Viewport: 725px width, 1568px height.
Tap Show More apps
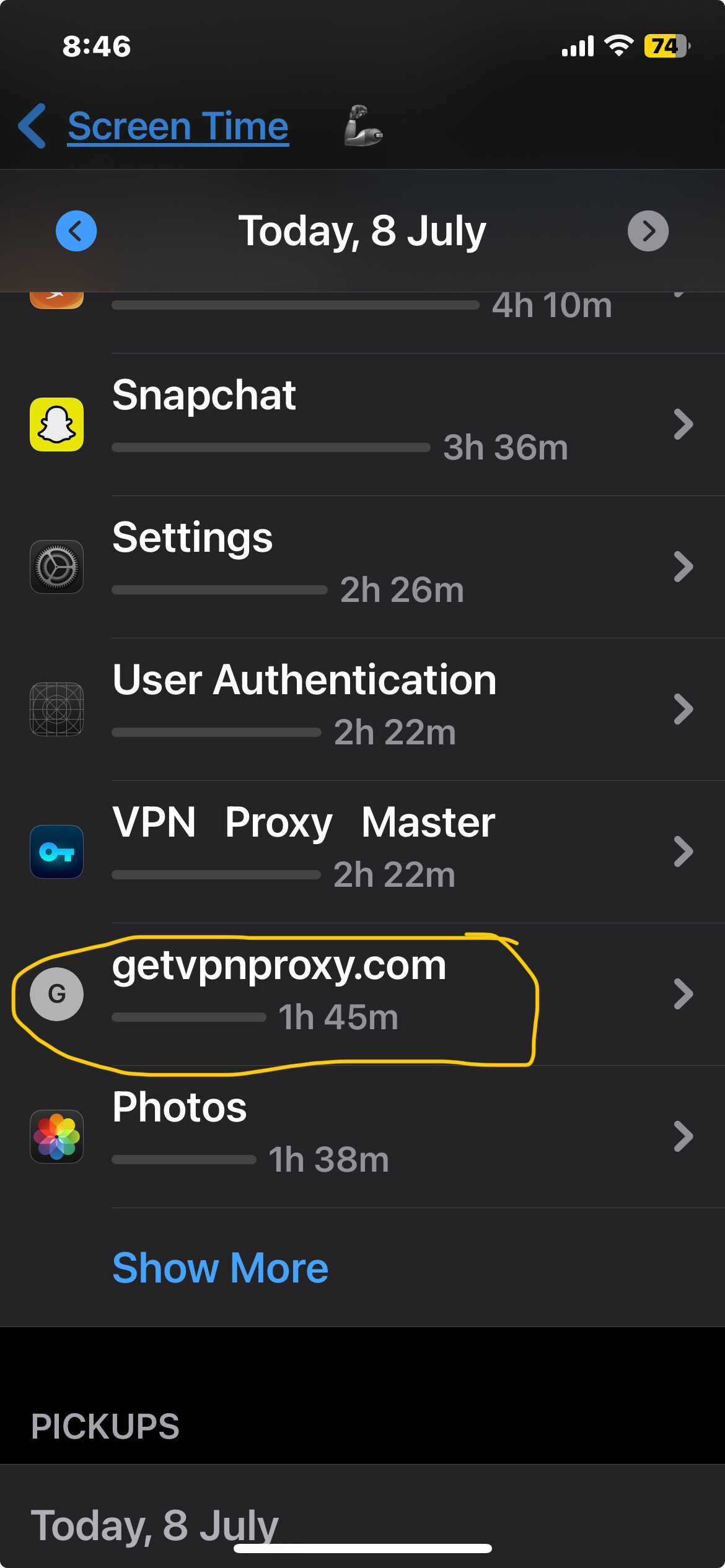220,1268
